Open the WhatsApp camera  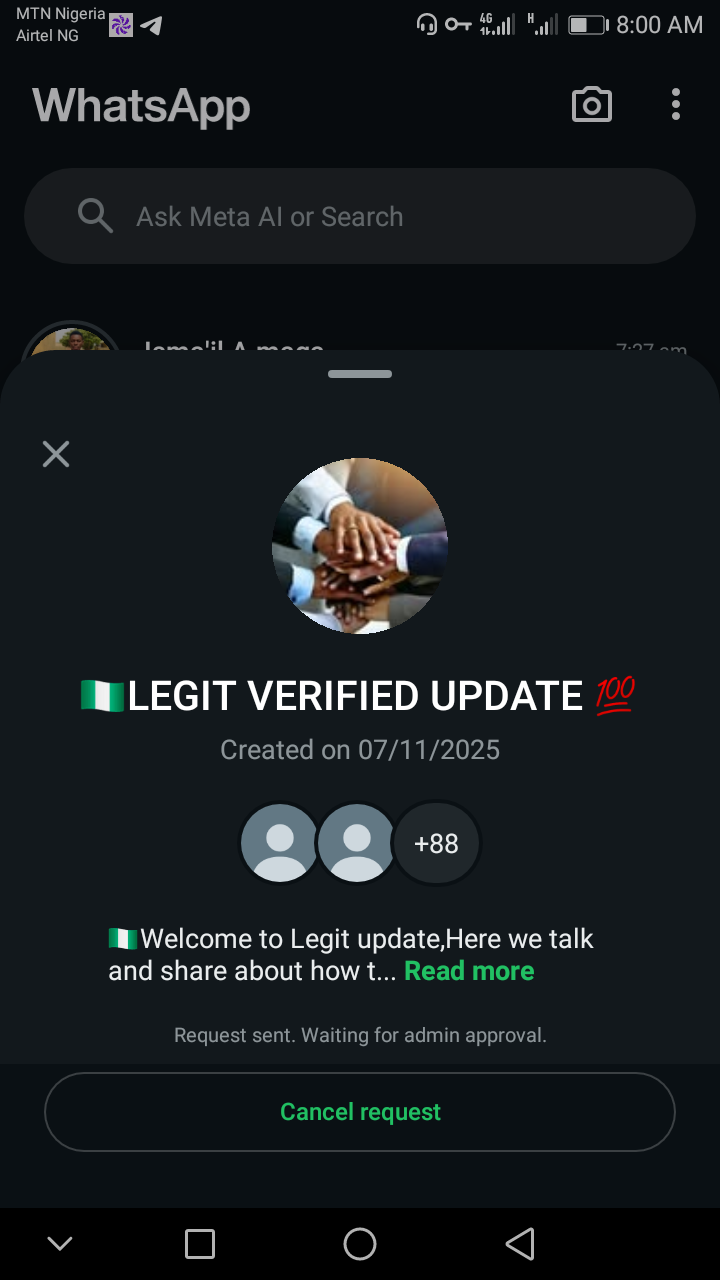click(x=591, y=105)
